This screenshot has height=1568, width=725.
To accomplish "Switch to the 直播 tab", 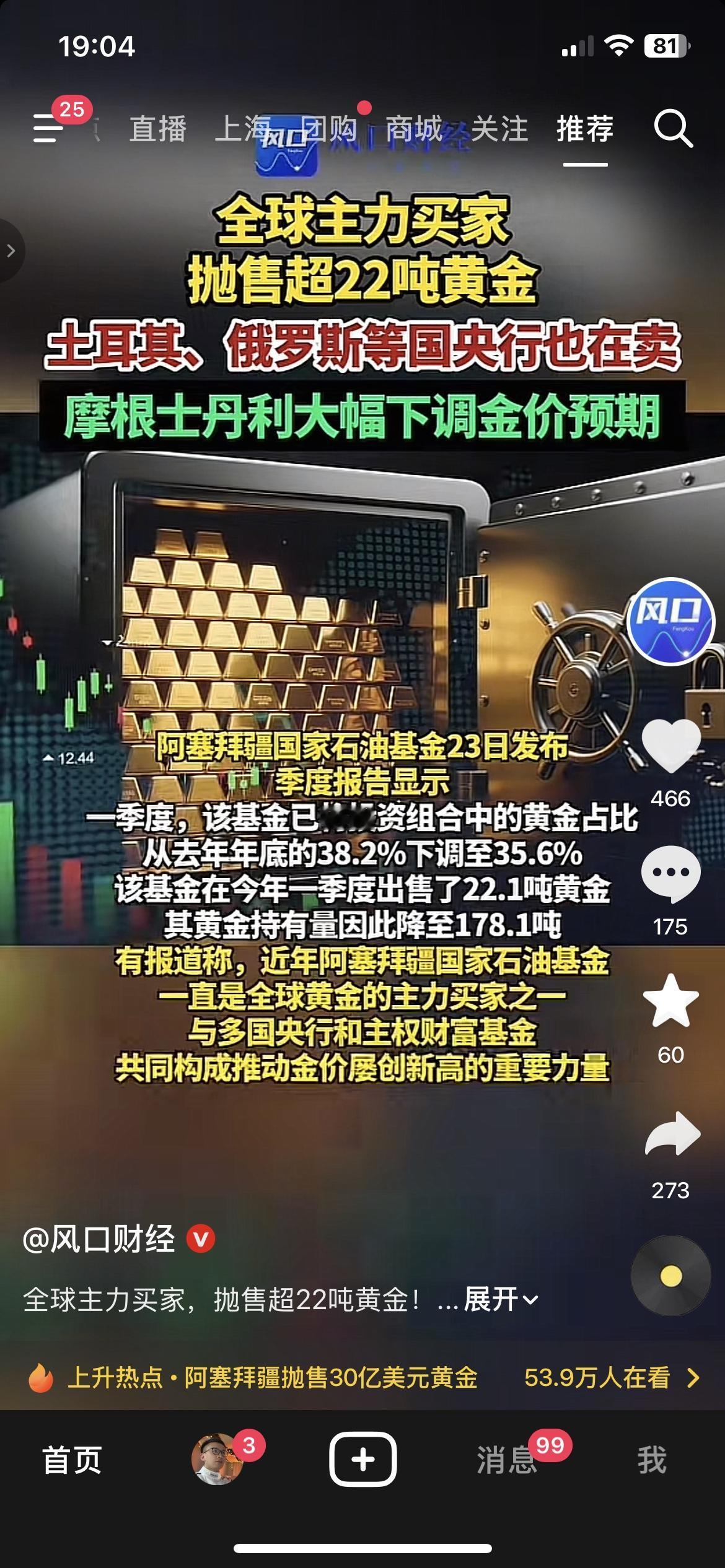I will (159, 130).
